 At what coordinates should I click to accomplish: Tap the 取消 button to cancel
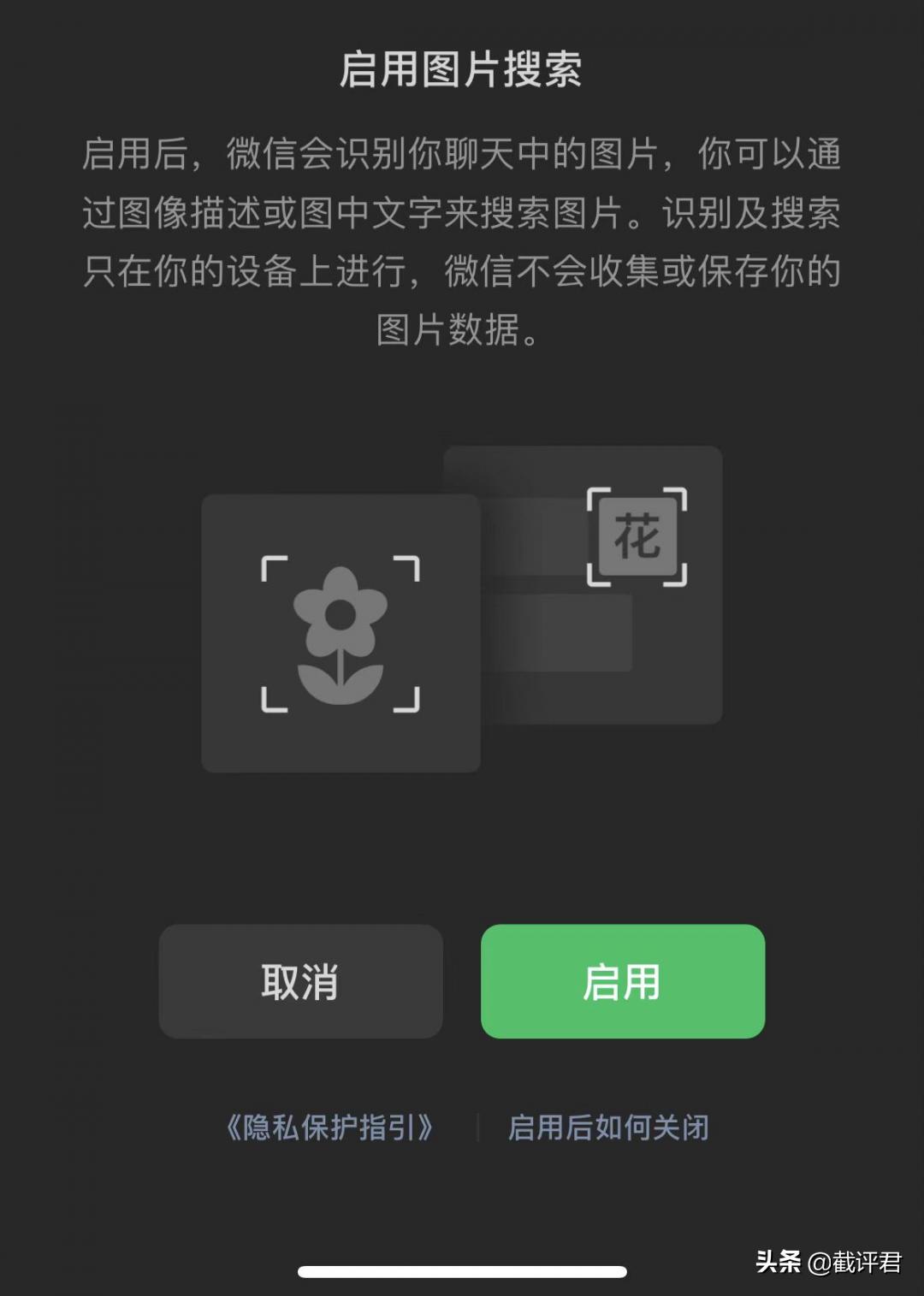[x=300, y=981]
